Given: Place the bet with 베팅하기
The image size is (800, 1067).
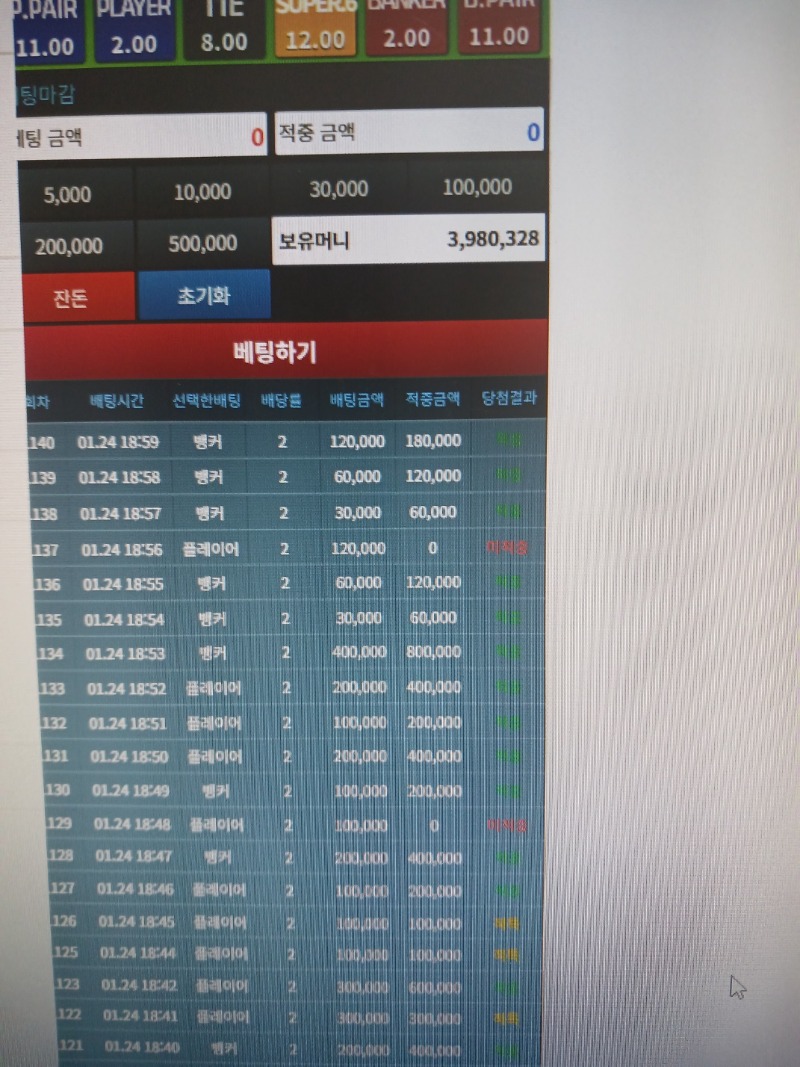Looking at the screenshot, I should pos(274,352).
